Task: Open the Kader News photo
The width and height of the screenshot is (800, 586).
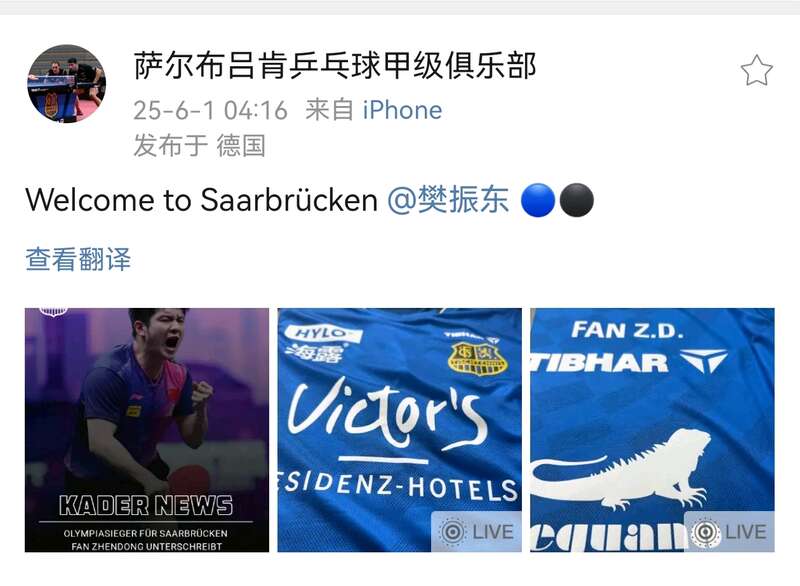Action: click(147, 430)
